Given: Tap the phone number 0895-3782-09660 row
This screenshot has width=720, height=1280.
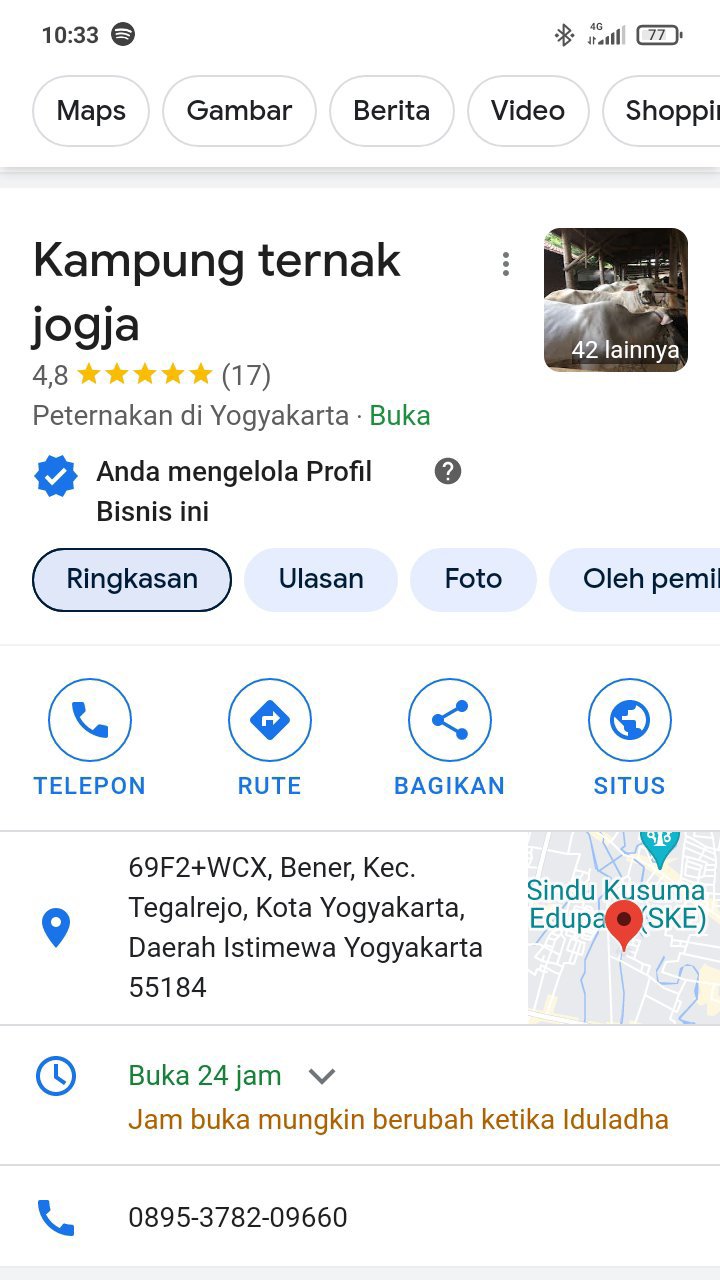Looking at the screenshot, I should tap(360, 1217).
